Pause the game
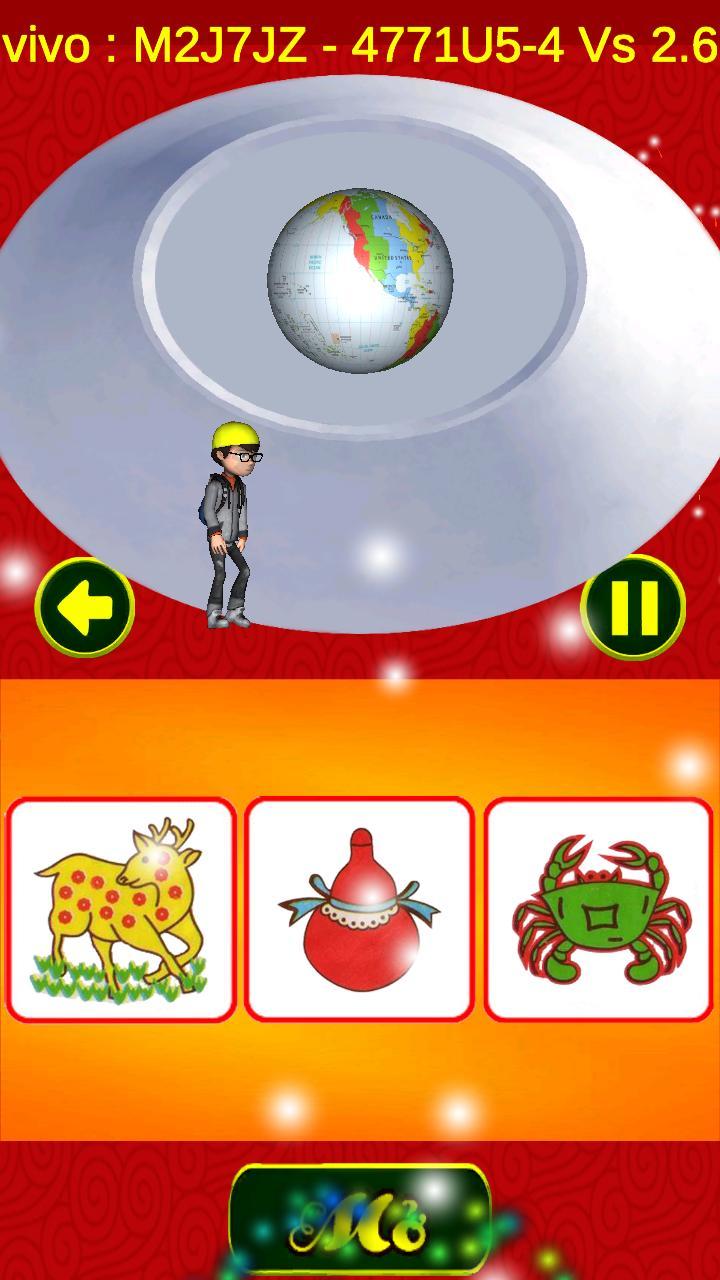The height and width of the screenshot is (1280, 720). pos(633,606)
